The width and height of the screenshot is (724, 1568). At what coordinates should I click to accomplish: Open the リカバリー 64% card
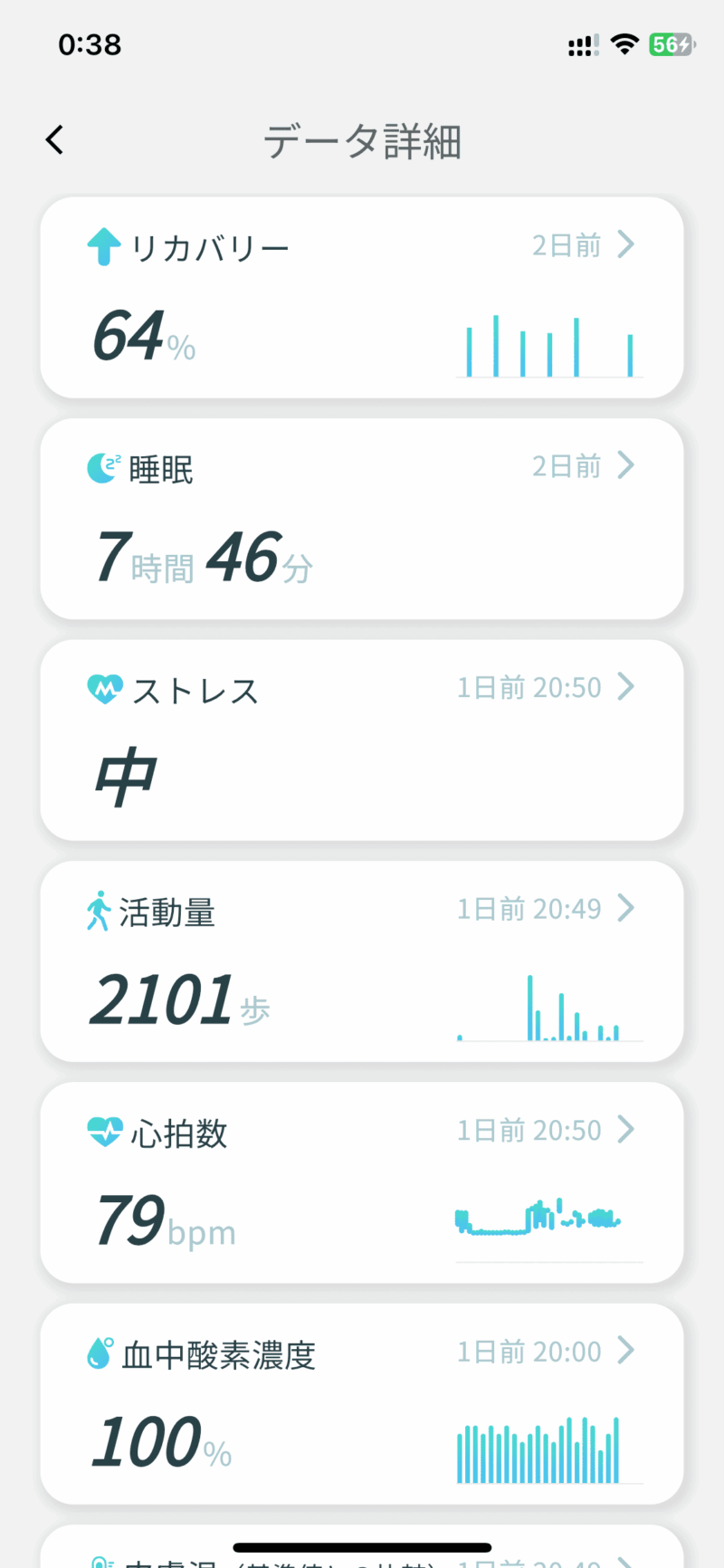[x=362, y=298]
